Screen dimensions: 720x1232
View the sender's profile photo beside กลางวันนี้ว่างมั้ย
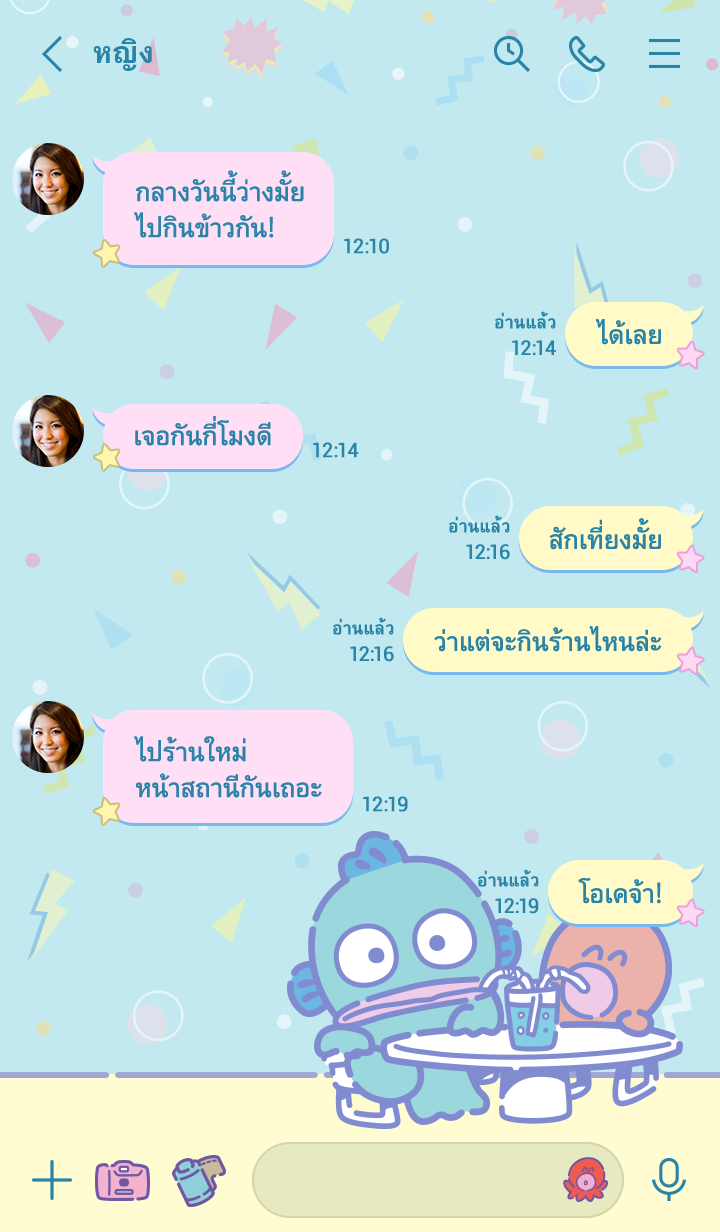48,179
